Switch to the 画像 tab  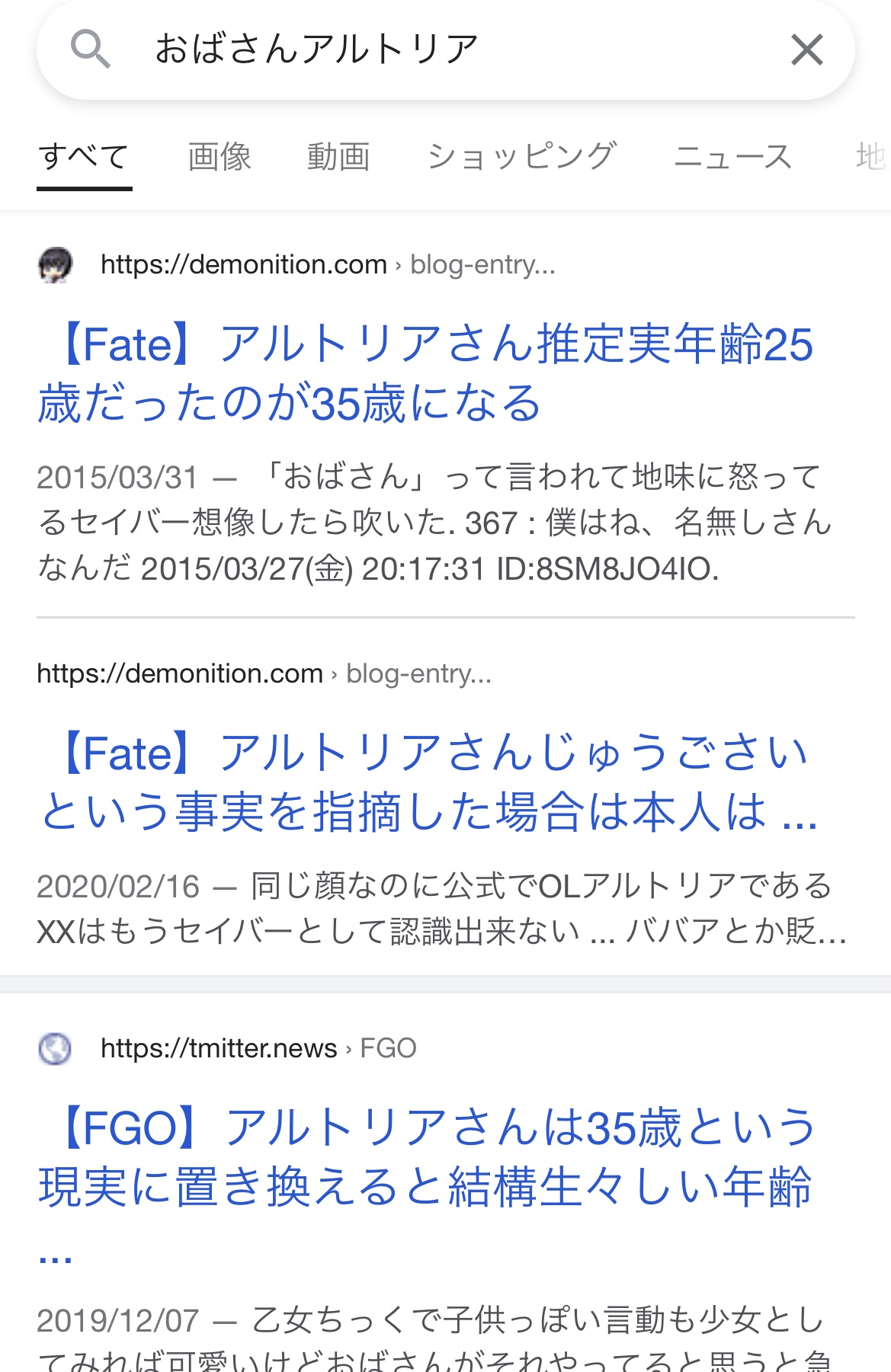click(x=220, y=157)
